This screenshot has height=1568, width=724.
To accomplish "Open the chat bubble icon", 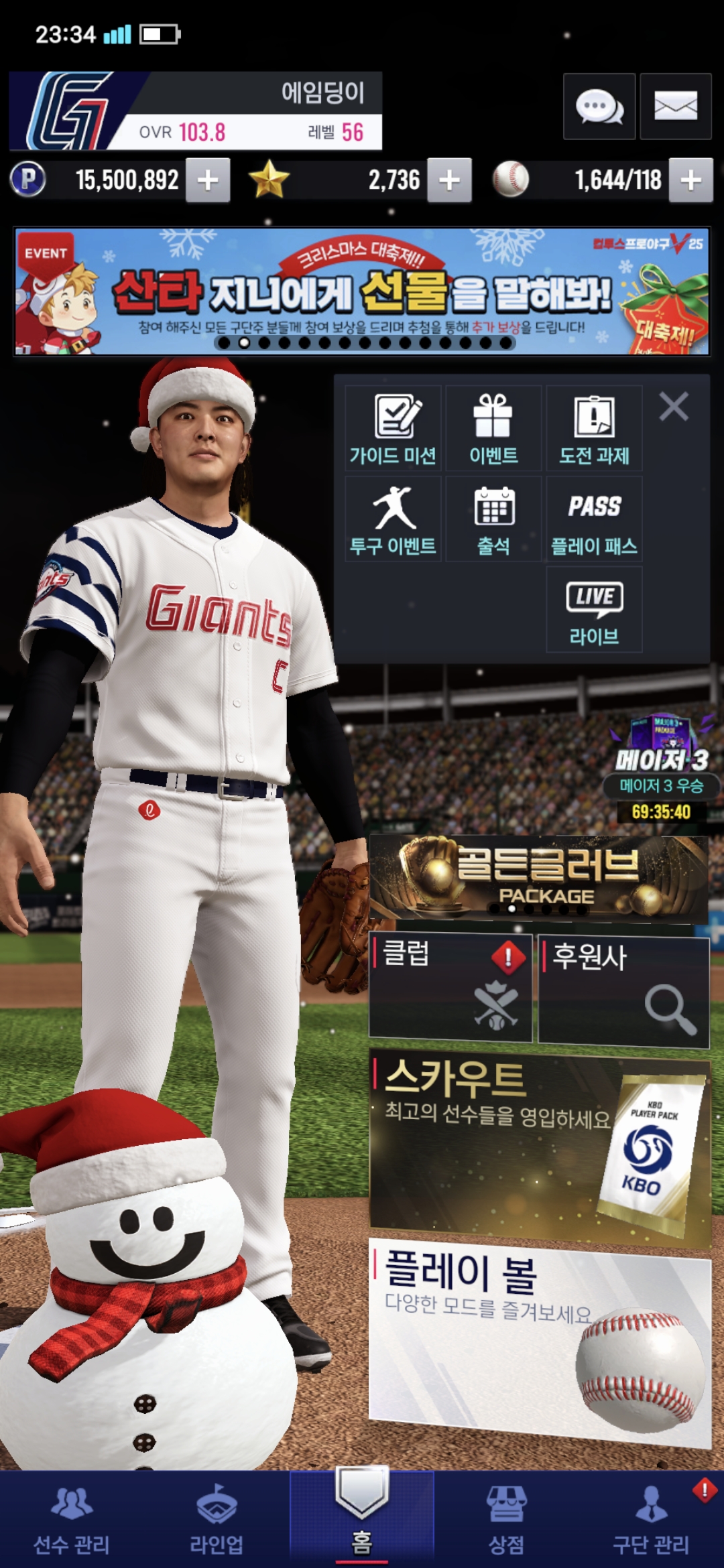I will click(599, 107).
